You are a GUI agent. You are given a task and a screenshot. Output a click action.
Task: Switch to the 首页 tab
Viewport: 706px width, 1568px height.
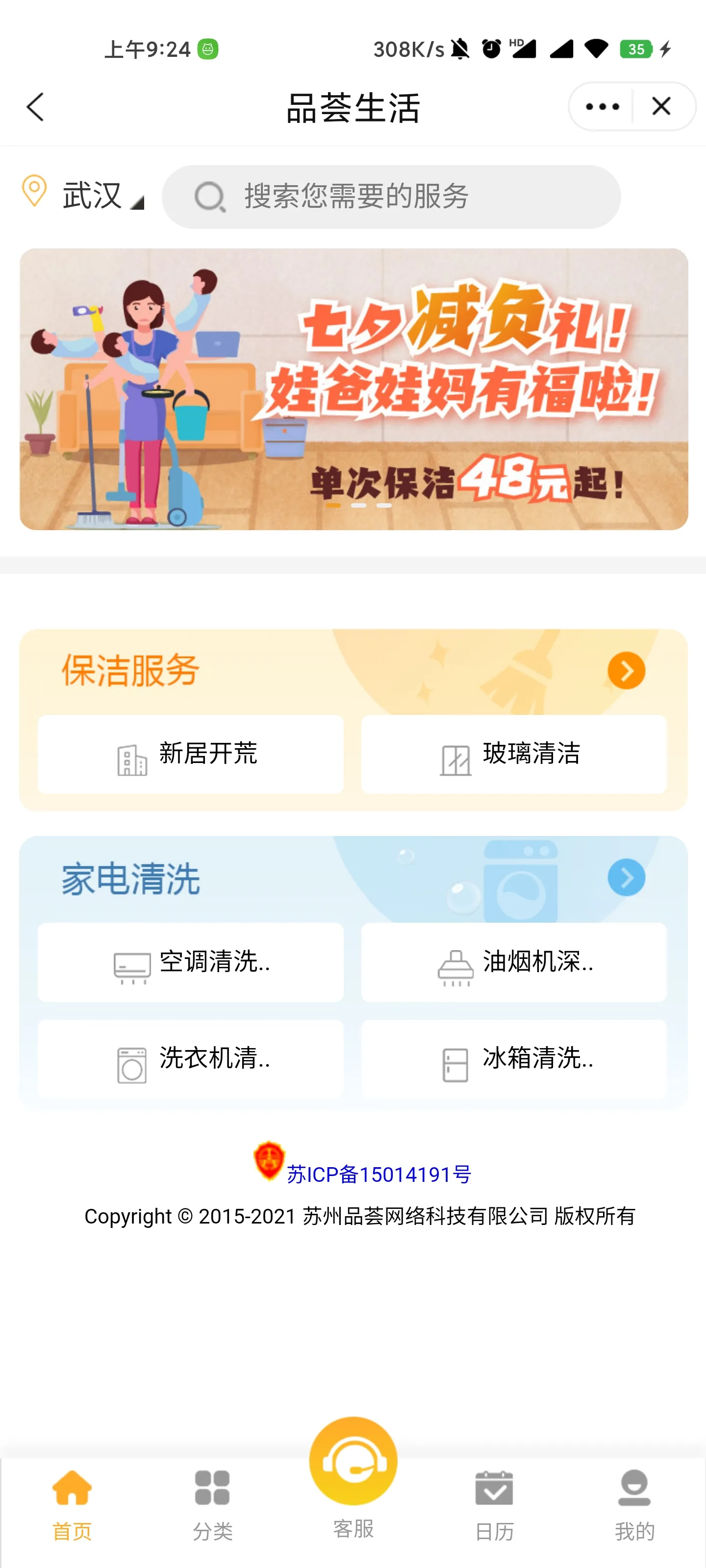[72, 1503]
